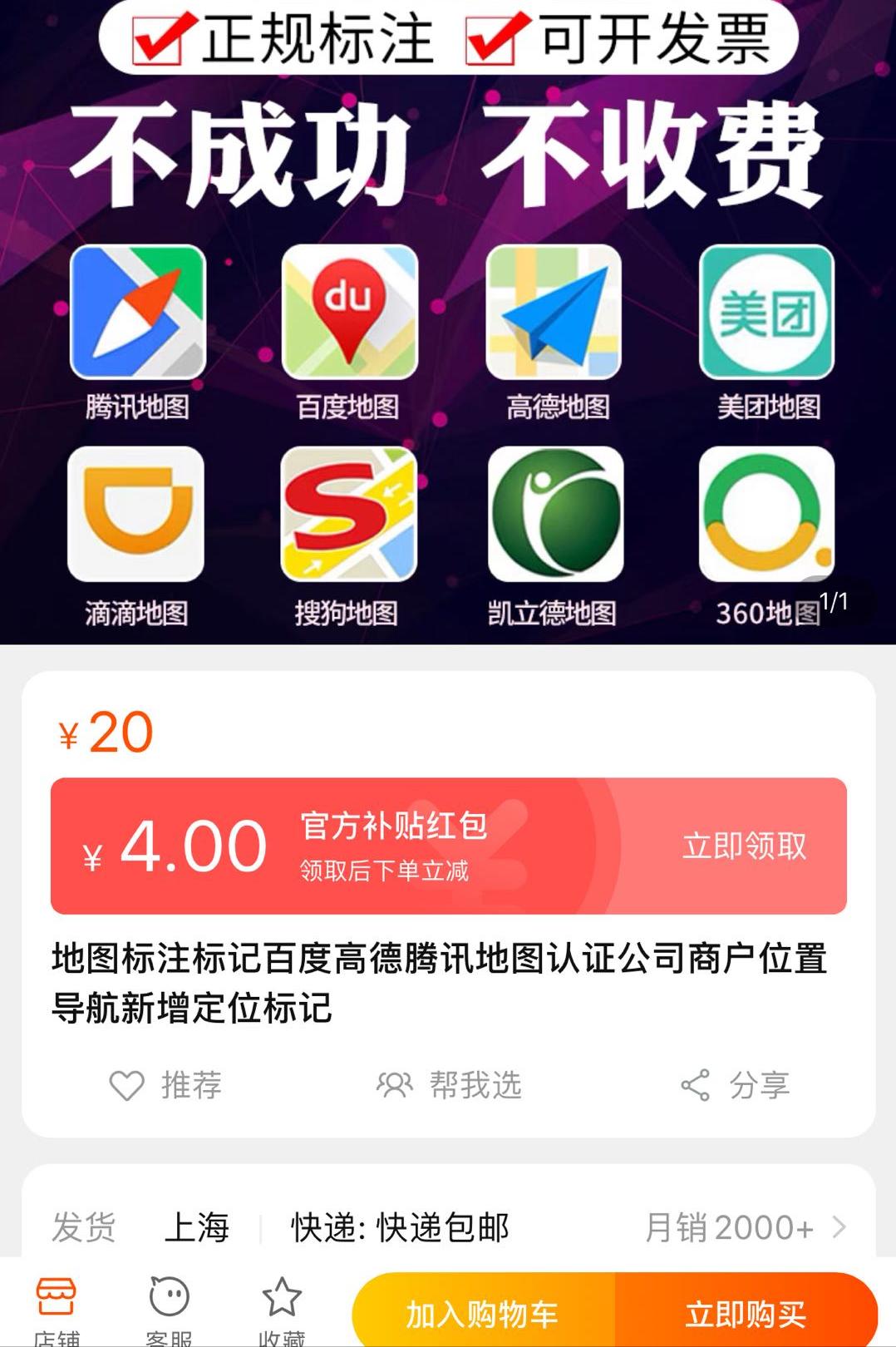Tap the 客服 customer service icon

click(x=168, y=1297)
